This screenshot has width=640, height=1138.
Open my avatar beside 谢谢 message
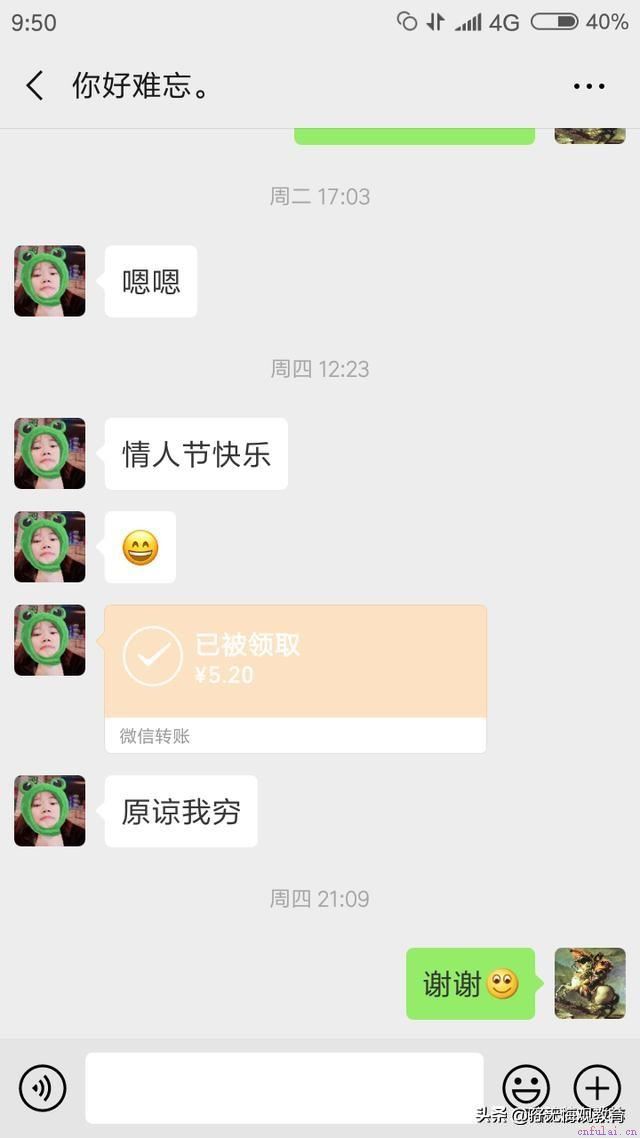590,983
